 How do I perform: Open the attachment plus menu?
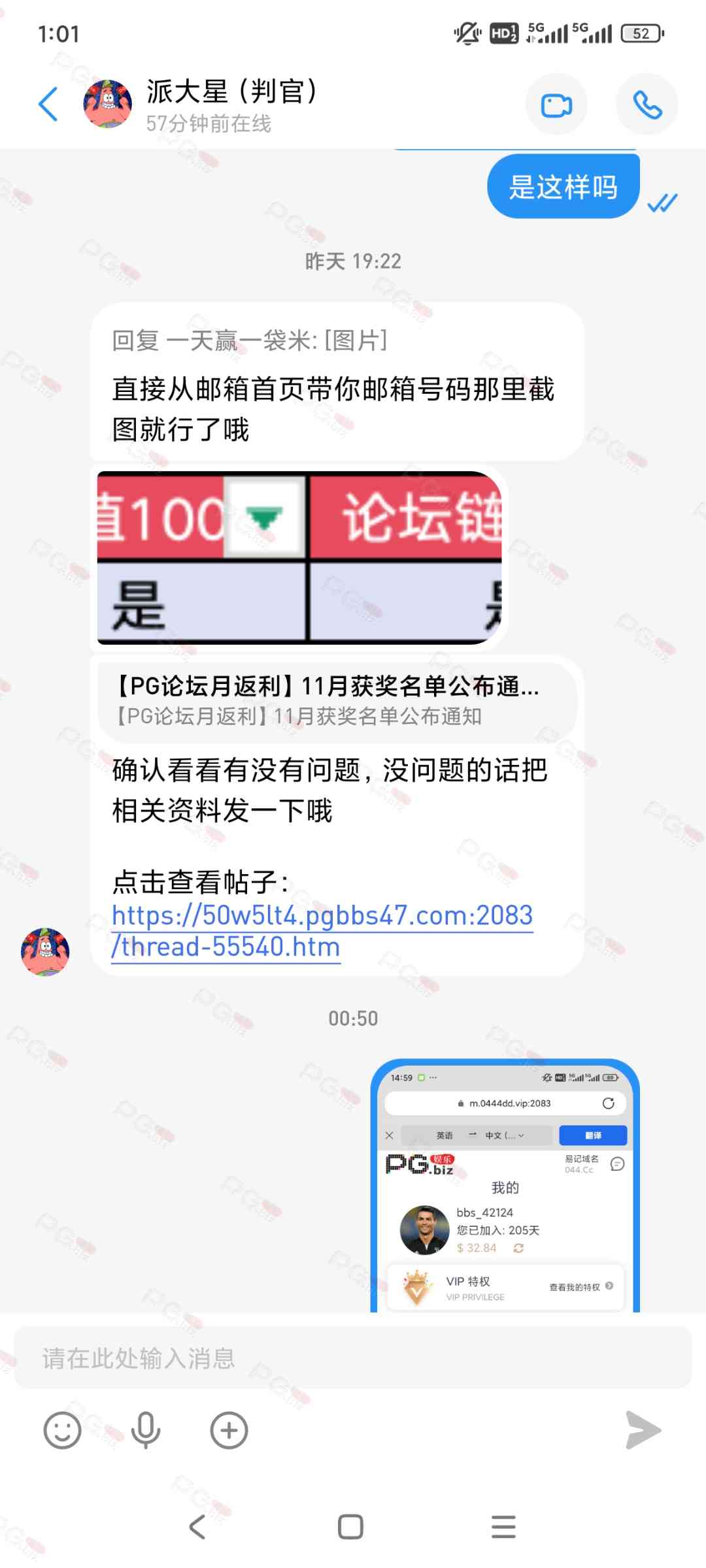click(x=229, y=1430)
